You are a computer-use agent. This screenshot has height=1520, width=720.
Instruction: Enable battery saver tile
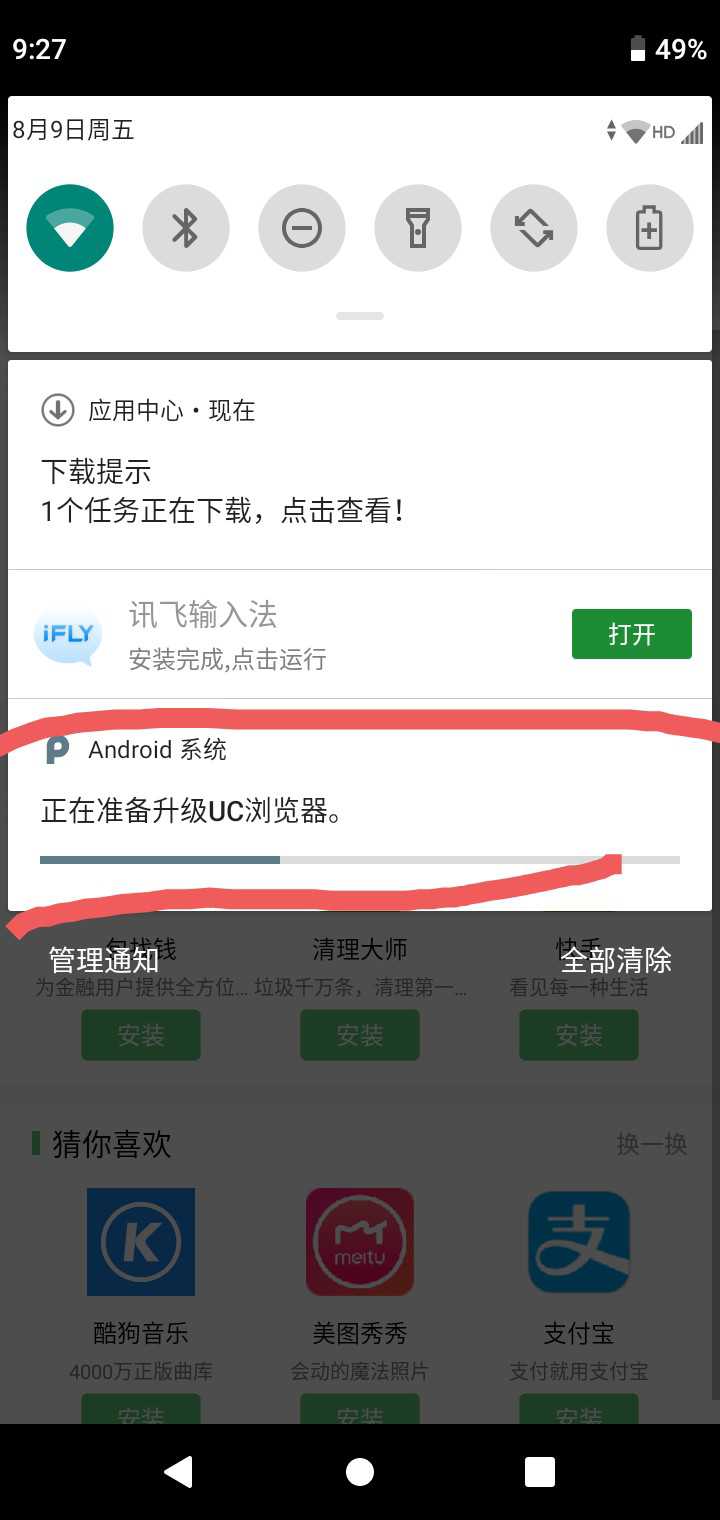(x=650, y=228)
